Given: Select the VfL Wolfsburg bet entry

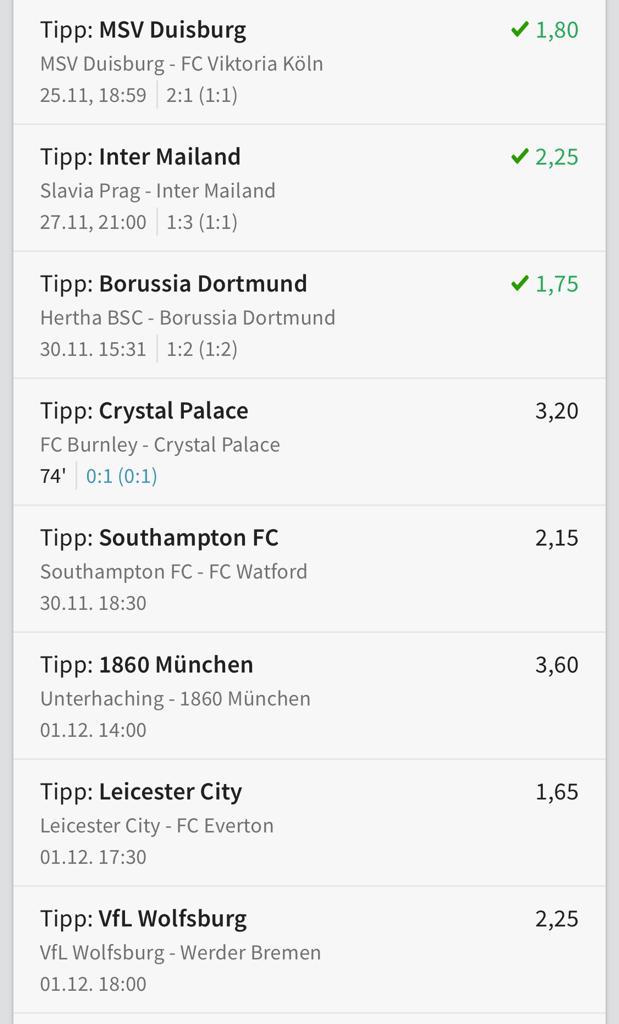Looking at the screenshot, I should [x=309, y=950].
